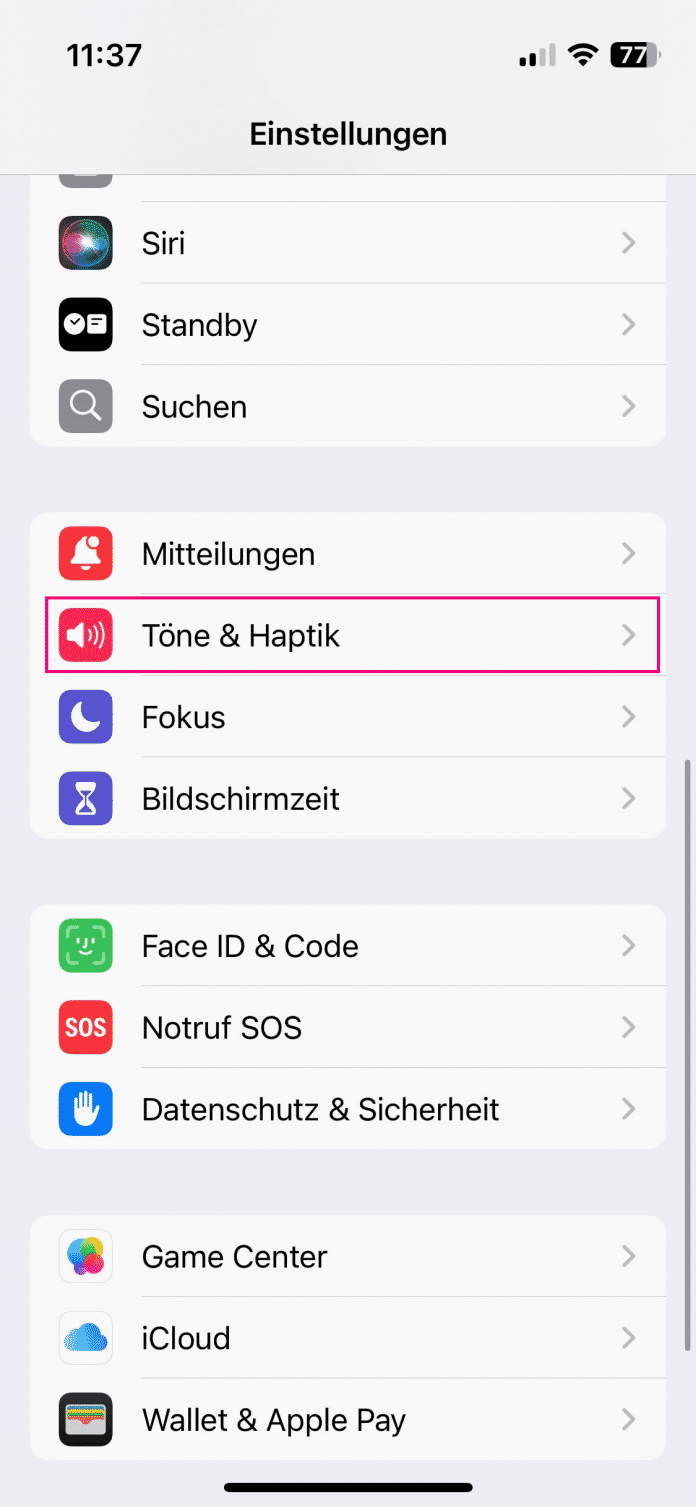Open the Standby row
The width and height of the screenshot is (696, 1507).
coord(347,325)
